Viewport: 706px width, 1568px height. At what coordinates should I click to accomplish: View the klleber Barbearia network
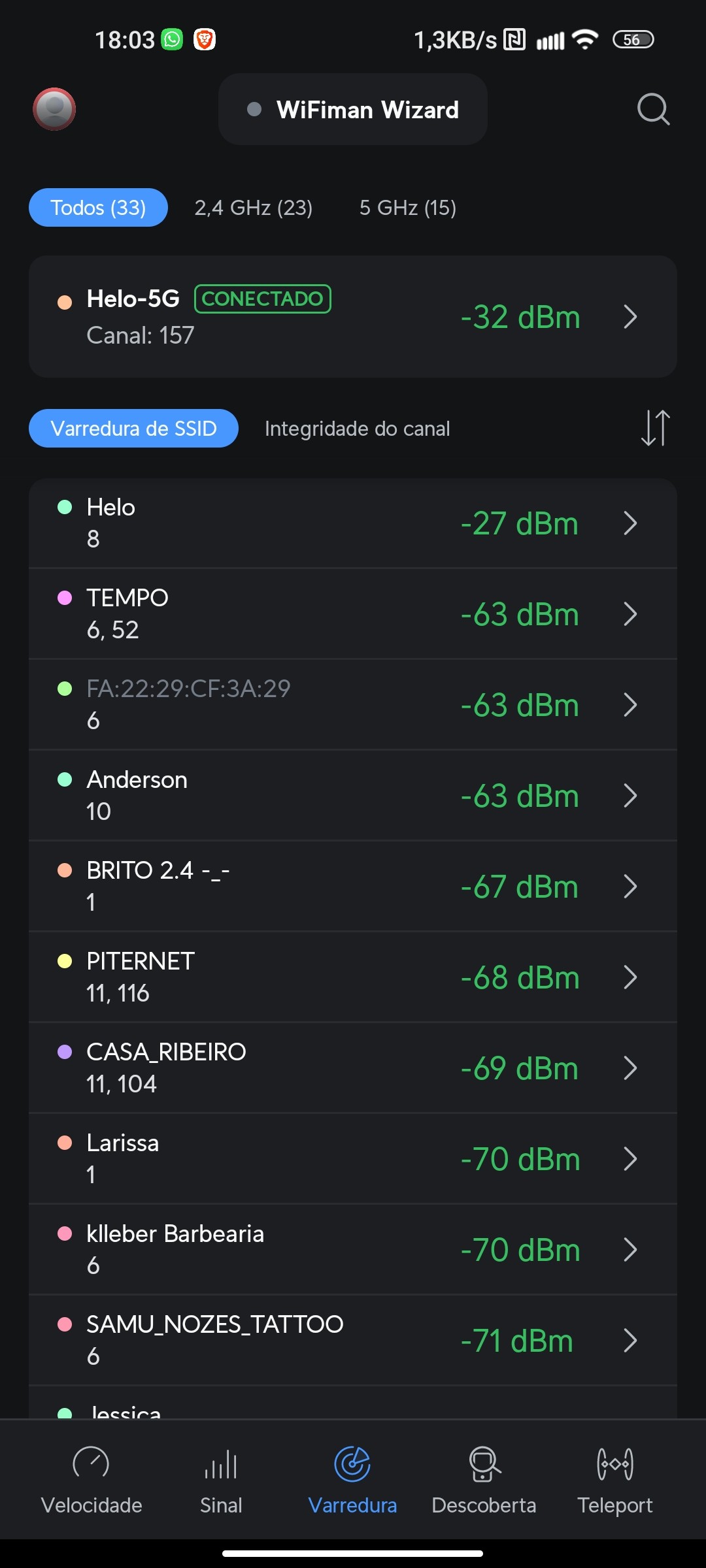[353, 1250]
